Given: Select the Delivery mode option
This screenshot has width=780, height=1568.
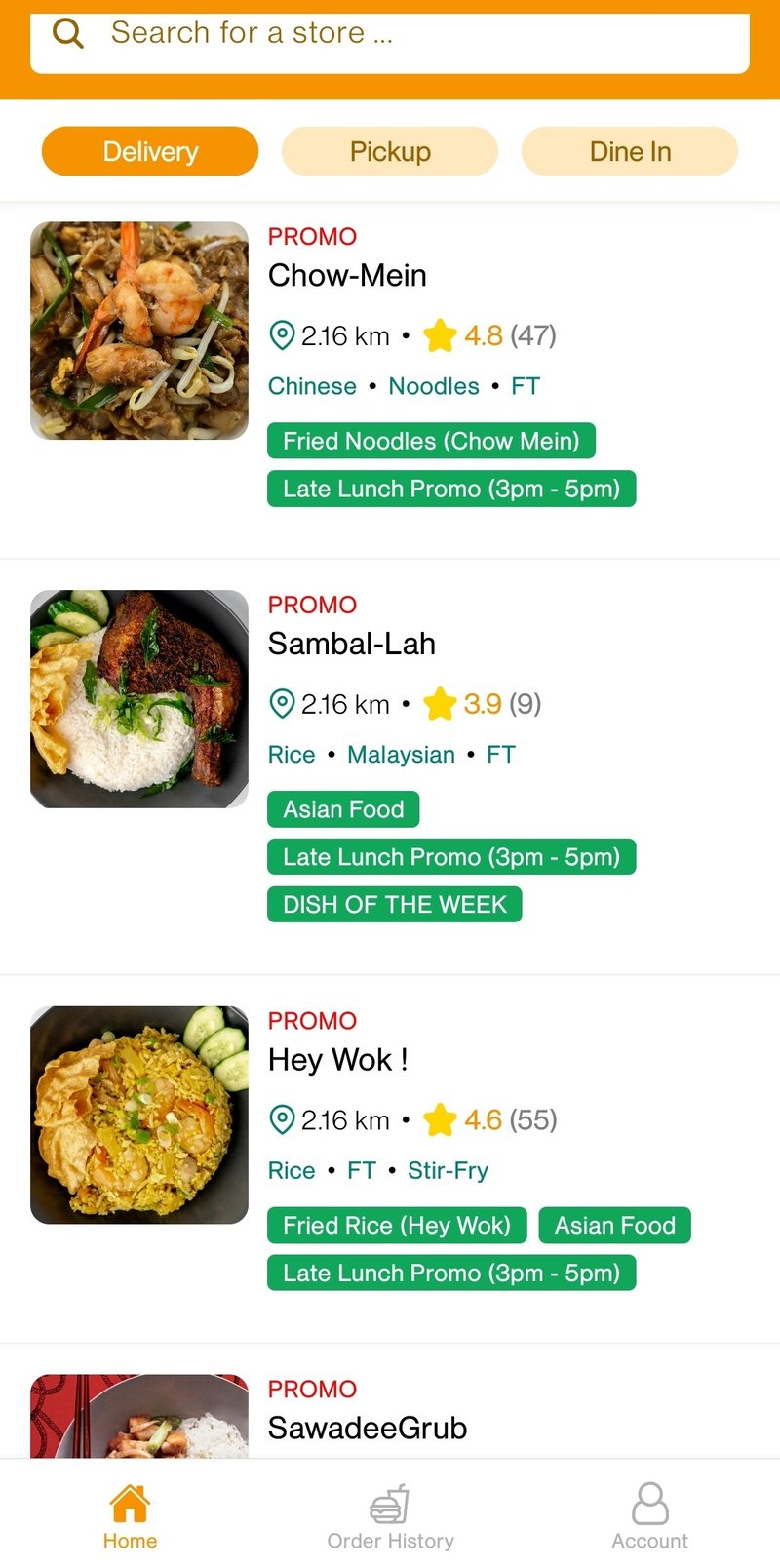Looking at the screenshot, I should coord(148,151).
